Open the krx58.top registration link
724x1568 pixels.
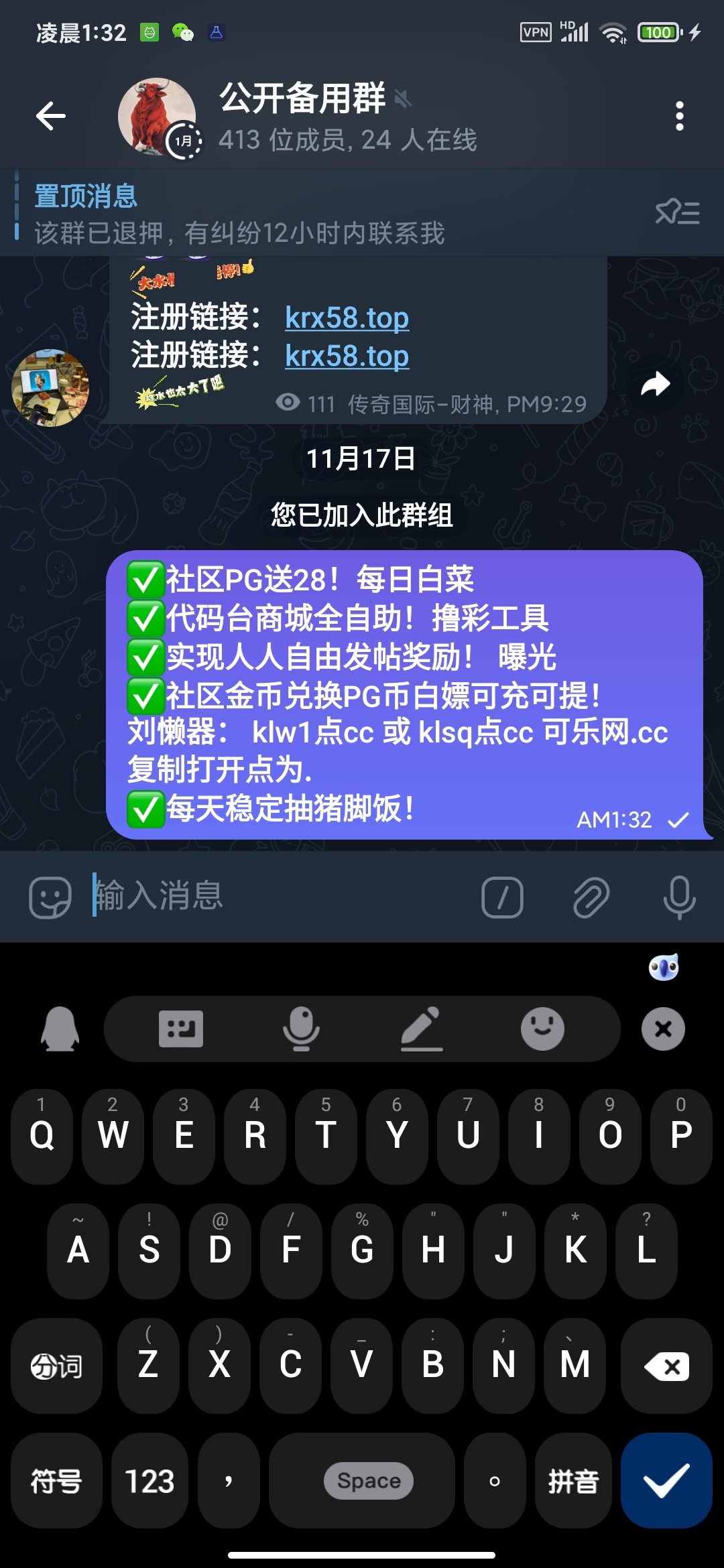point(347,317)
